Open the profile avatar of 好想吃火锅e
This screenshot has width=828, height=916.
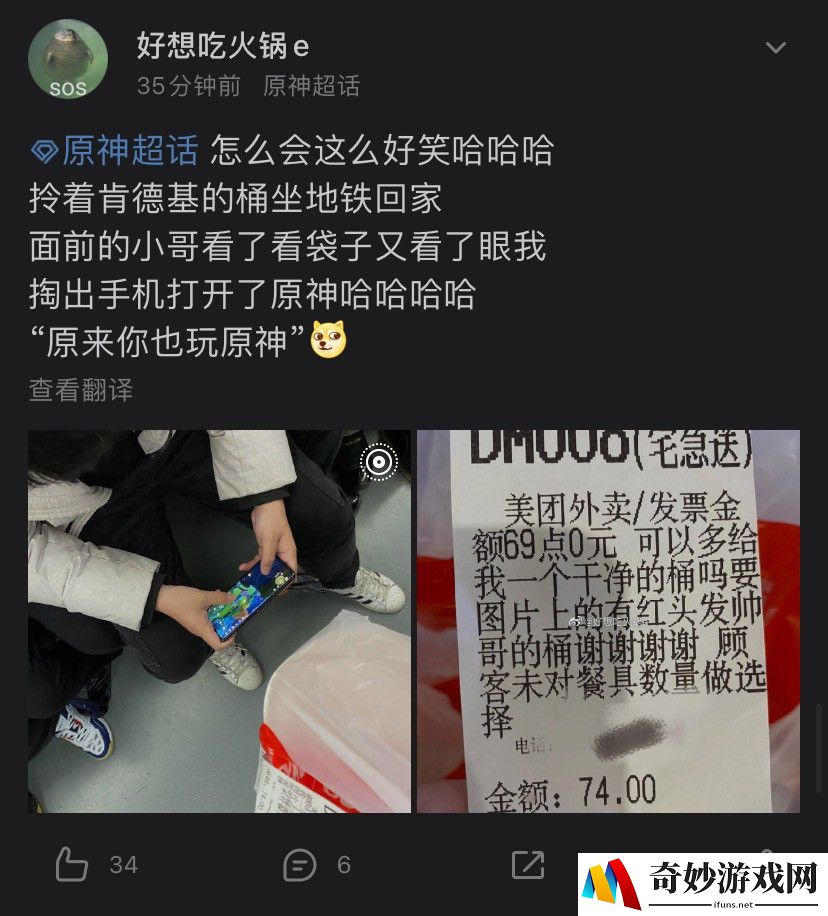[68, 59]
